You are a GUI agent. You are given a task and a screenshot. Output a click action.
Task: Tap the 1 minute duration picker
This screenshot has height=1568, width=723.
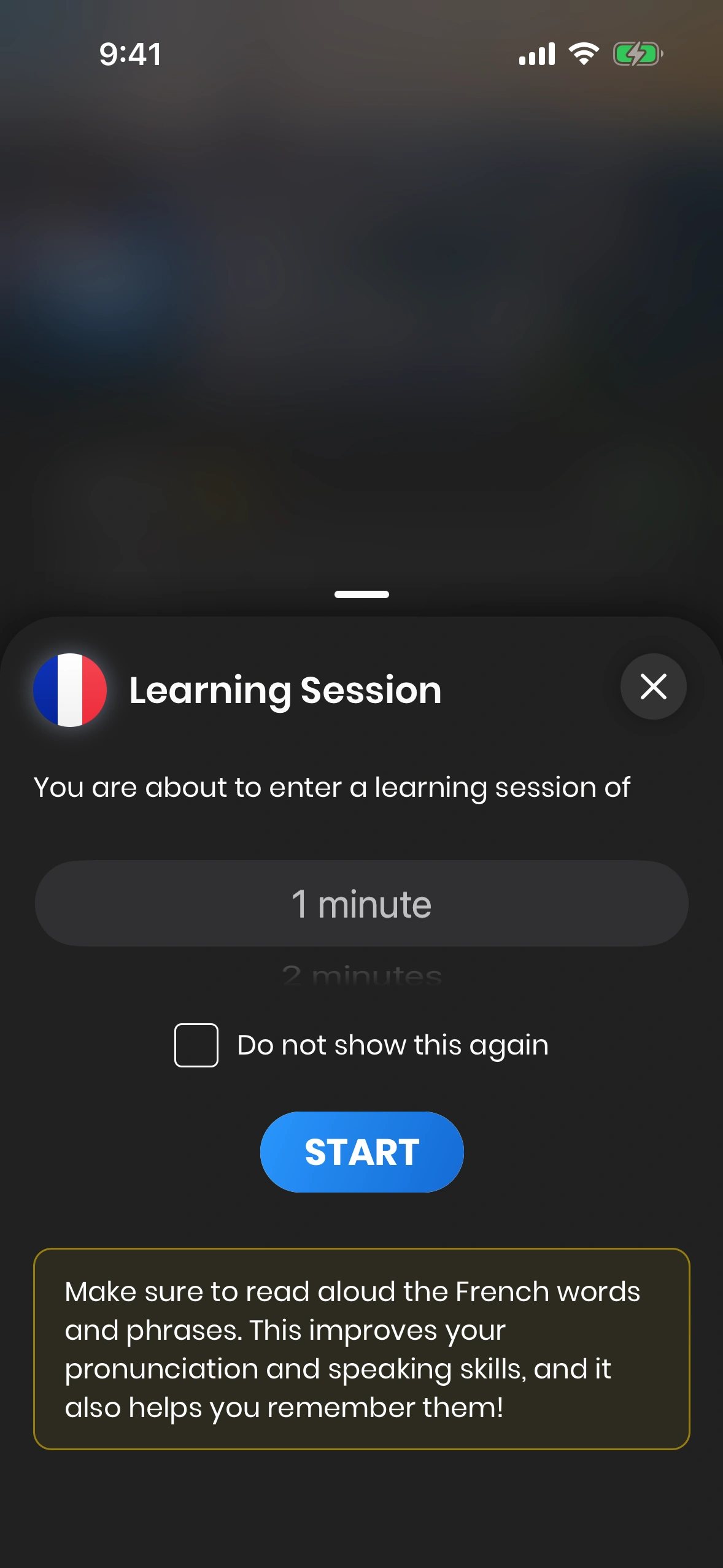tap(361, 904)
